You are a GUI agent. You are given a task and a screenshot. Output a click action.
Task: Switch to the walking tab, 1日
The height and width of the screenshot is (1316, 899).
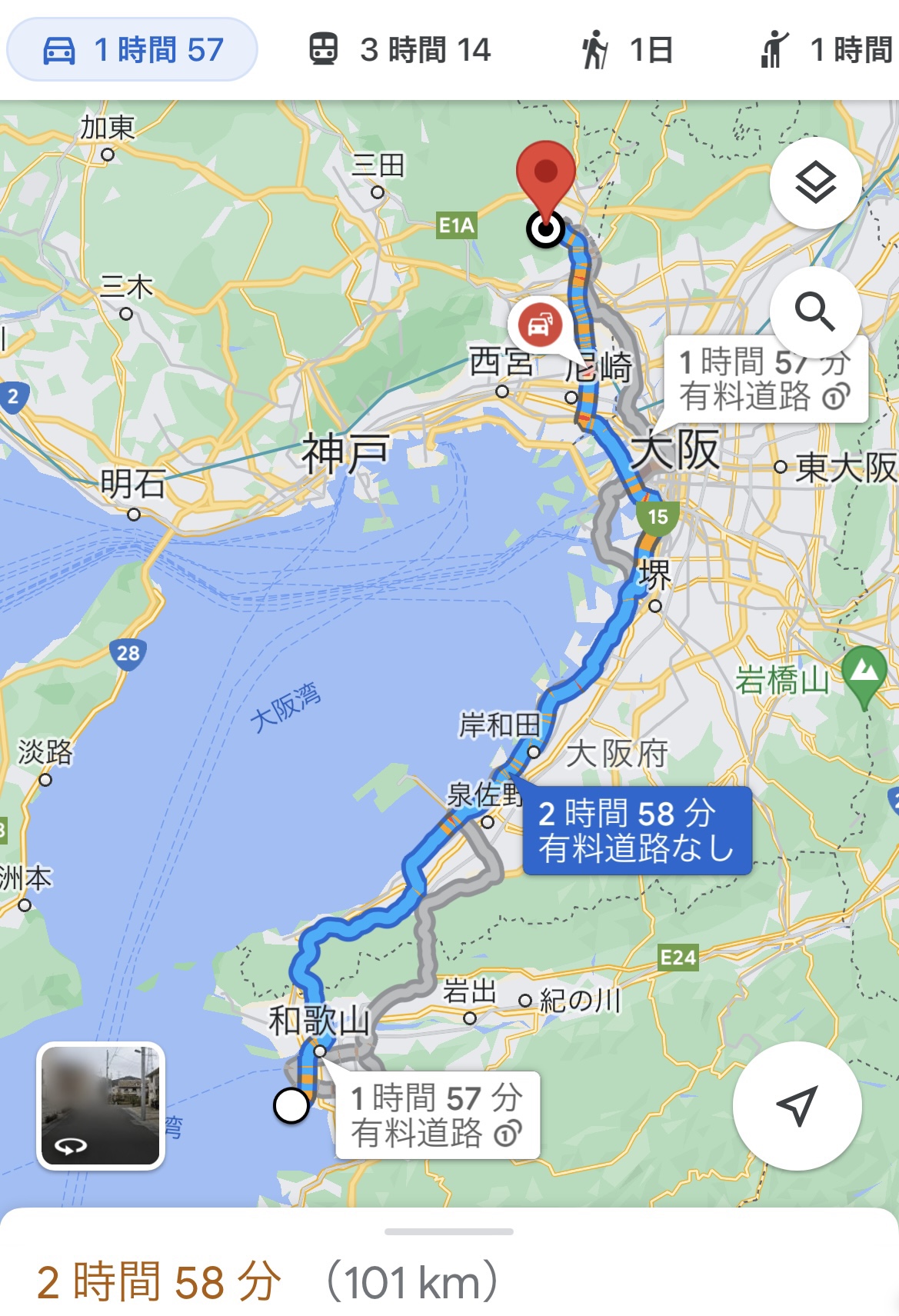pos(627,50)
